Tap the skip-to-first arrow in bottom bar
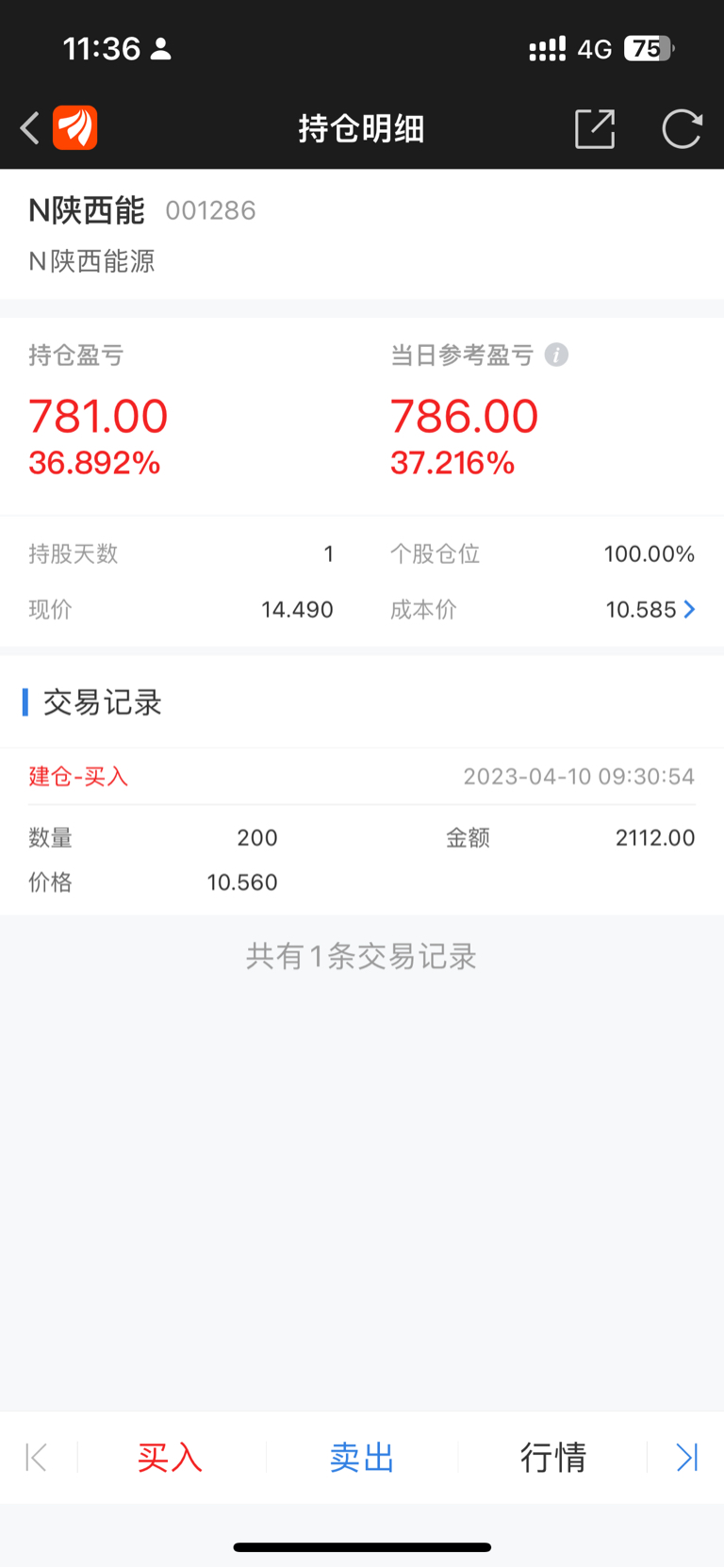Viewport: 724px width, 1568px height. [36, 1458]
